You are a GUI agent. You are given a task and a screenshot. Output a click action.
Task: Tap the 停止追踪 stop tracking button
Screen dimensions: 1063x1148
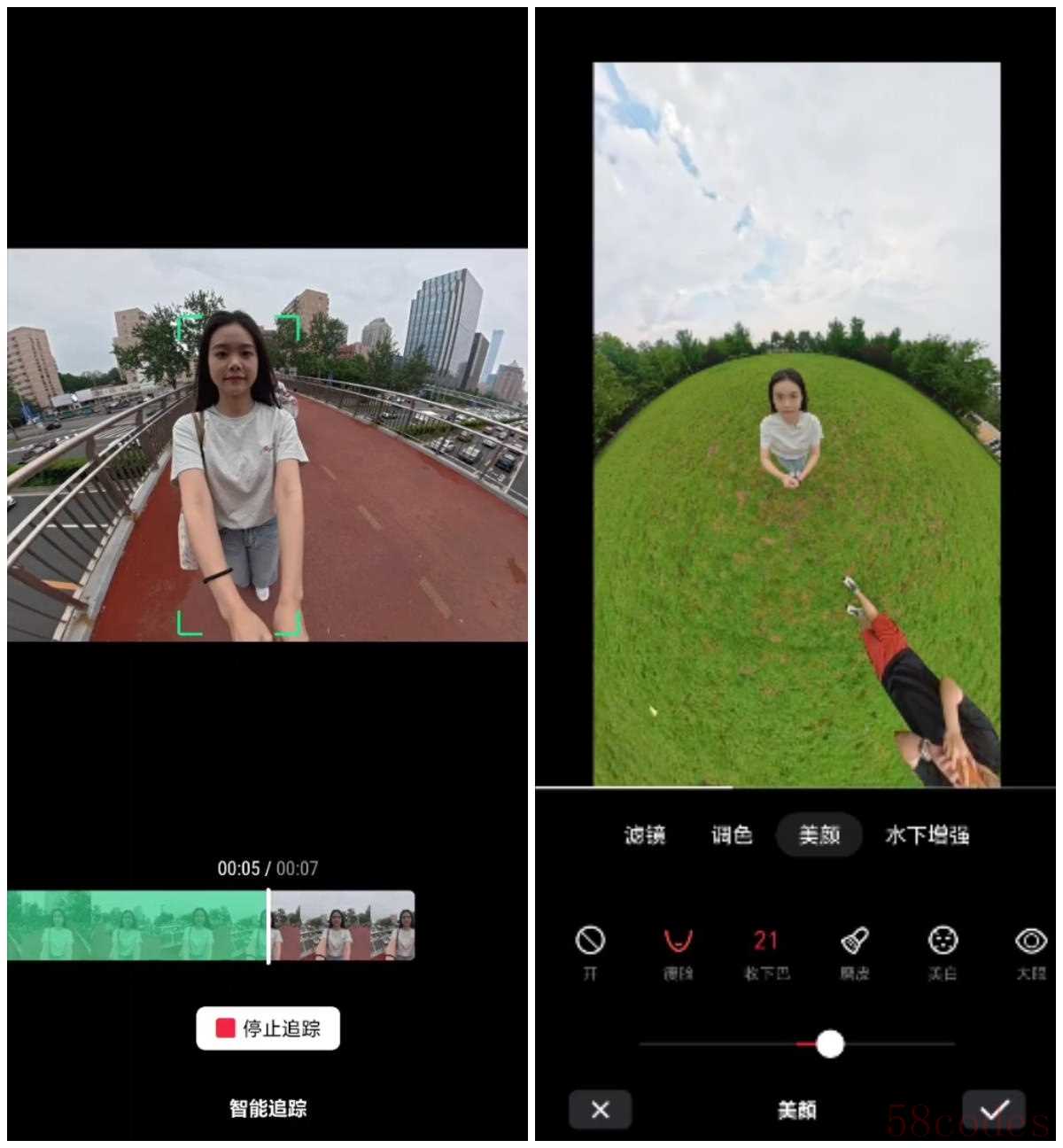coord(268,1028)
